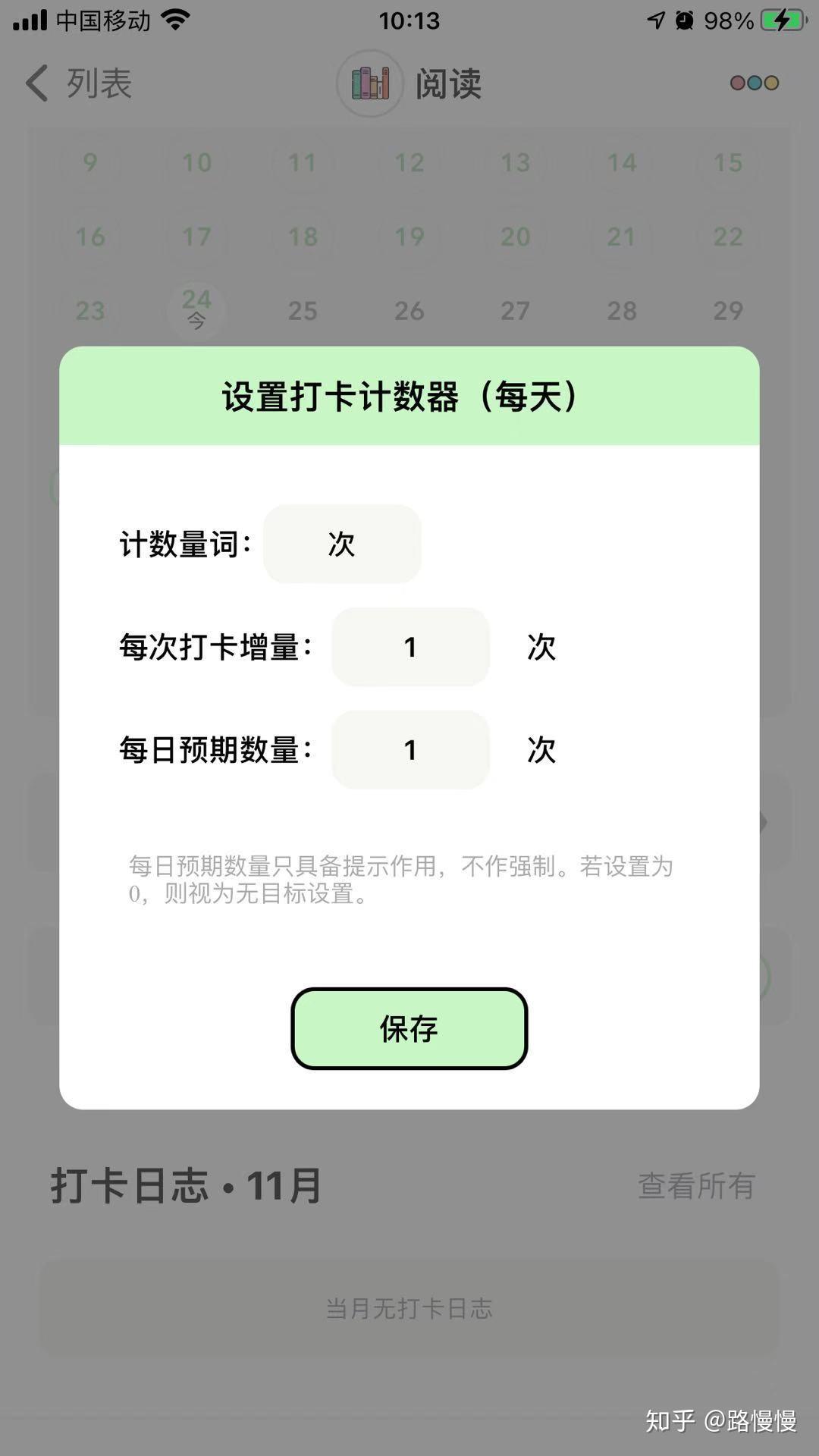Click the 每次打卡增量 value field showing 1
This screenshot has width=819, height=1456.
[410, 647]
